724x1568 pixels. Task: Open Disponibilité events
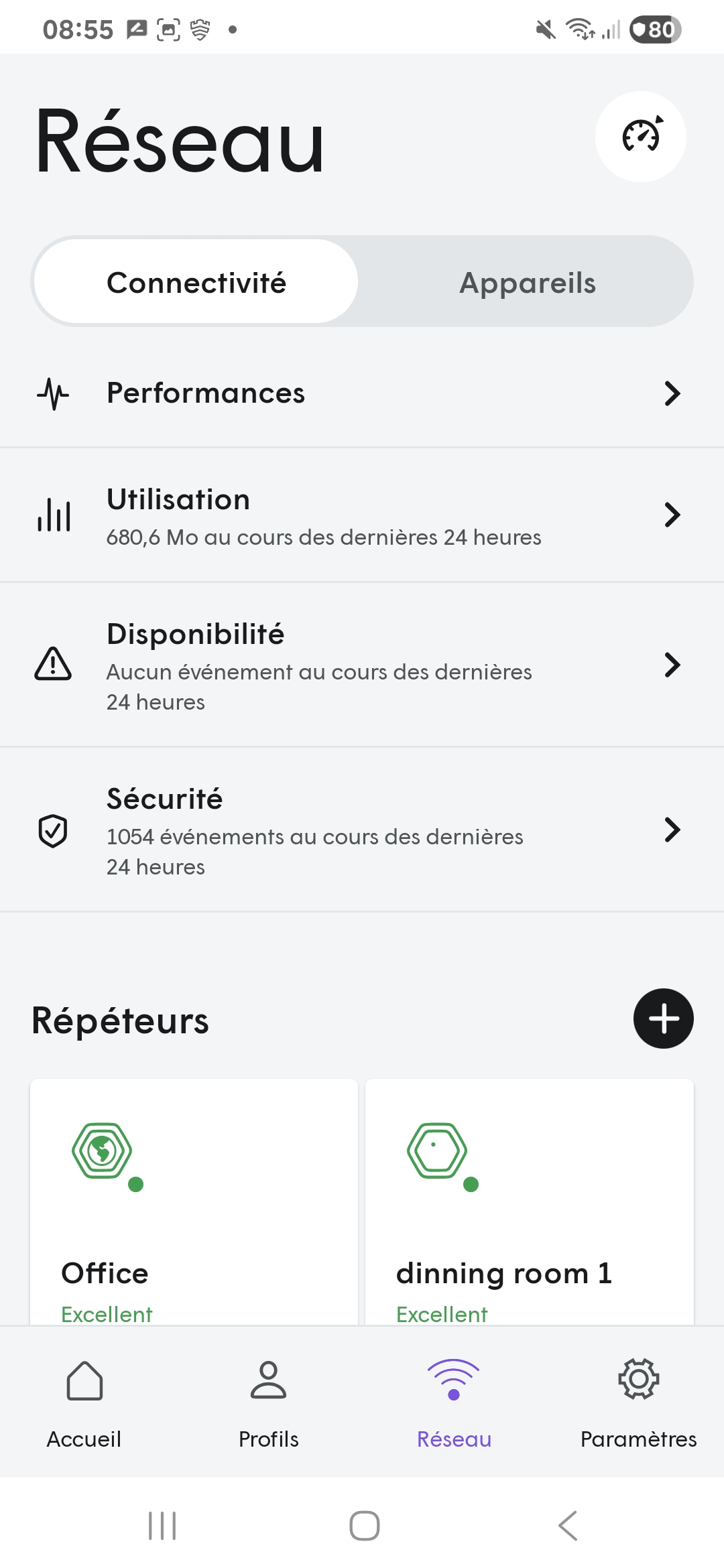[x=362, y=665]
